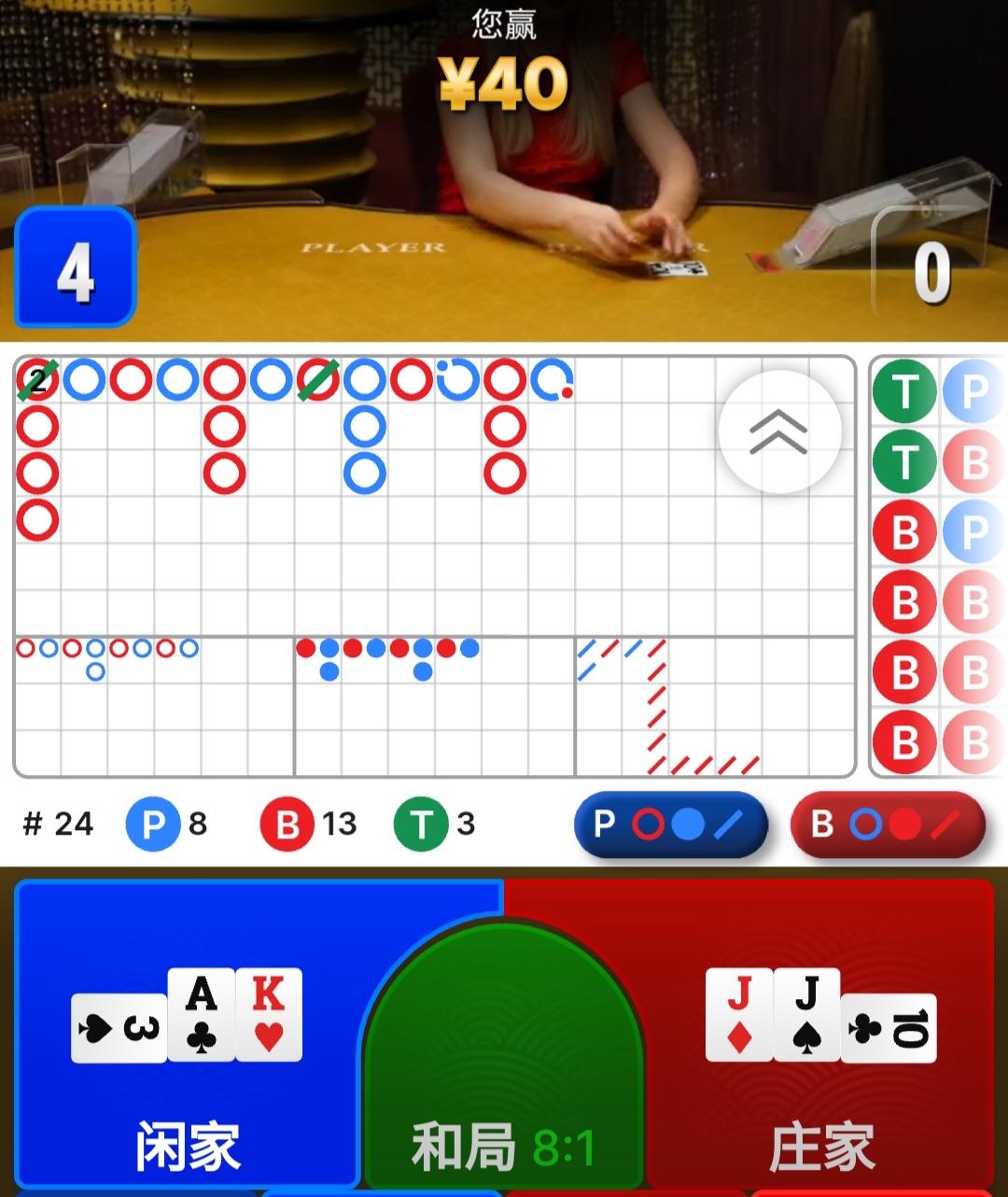Collapse the roadmap with the double chevron

[x=779, y=432]
